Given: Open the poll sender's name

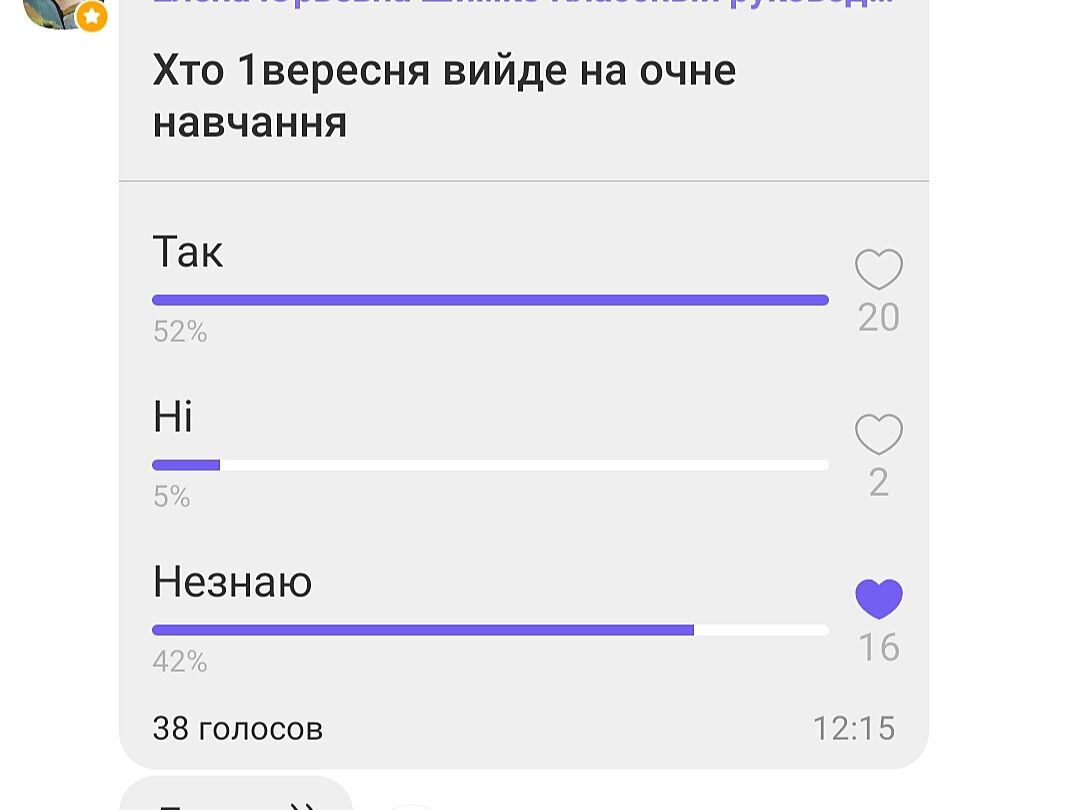Looking at the screenshot, I should pyautogui.click(x=520, y=3).
